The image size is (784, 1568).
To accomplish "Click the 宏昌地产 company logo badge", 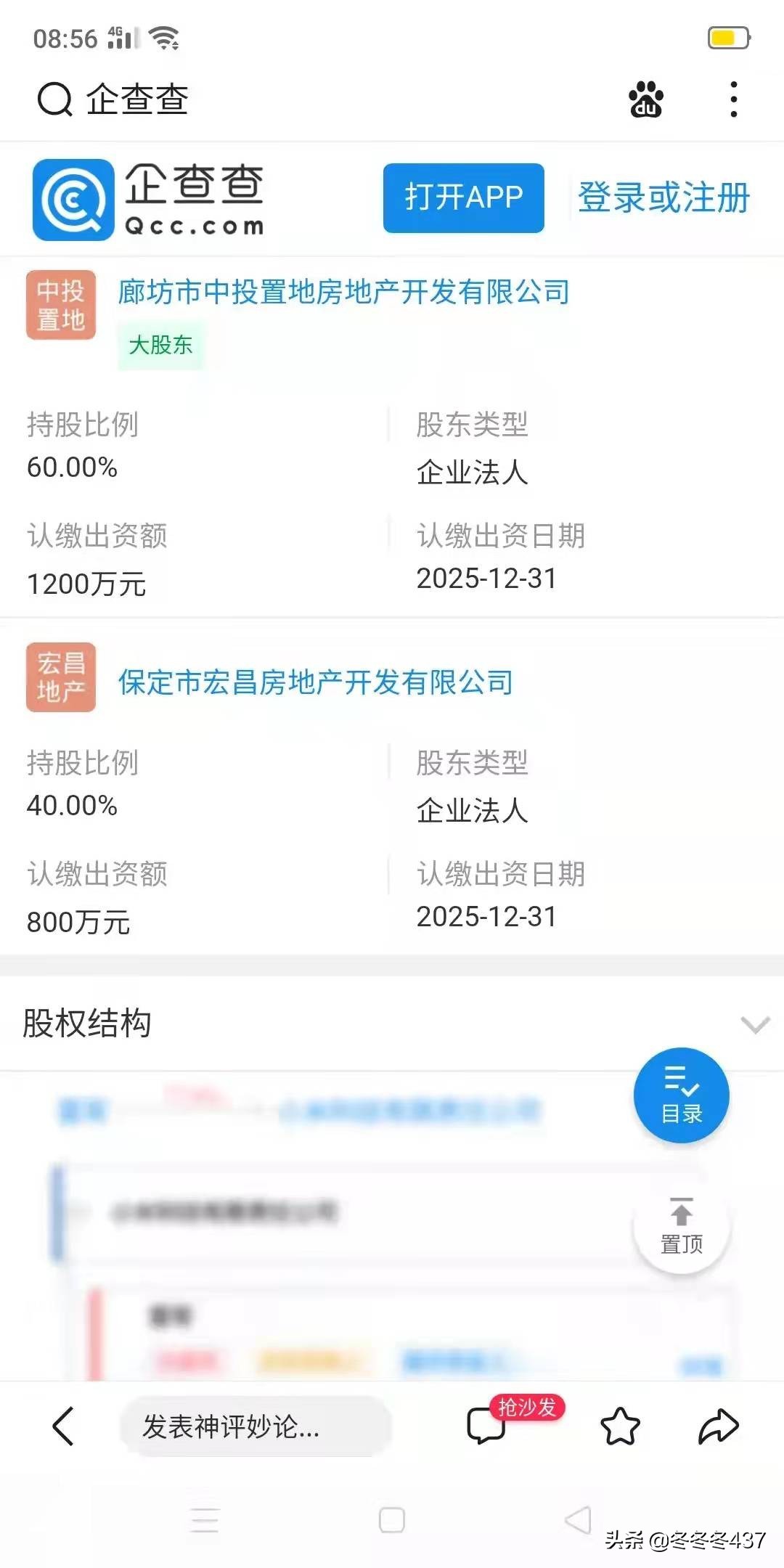I will [x=61, y=681].
